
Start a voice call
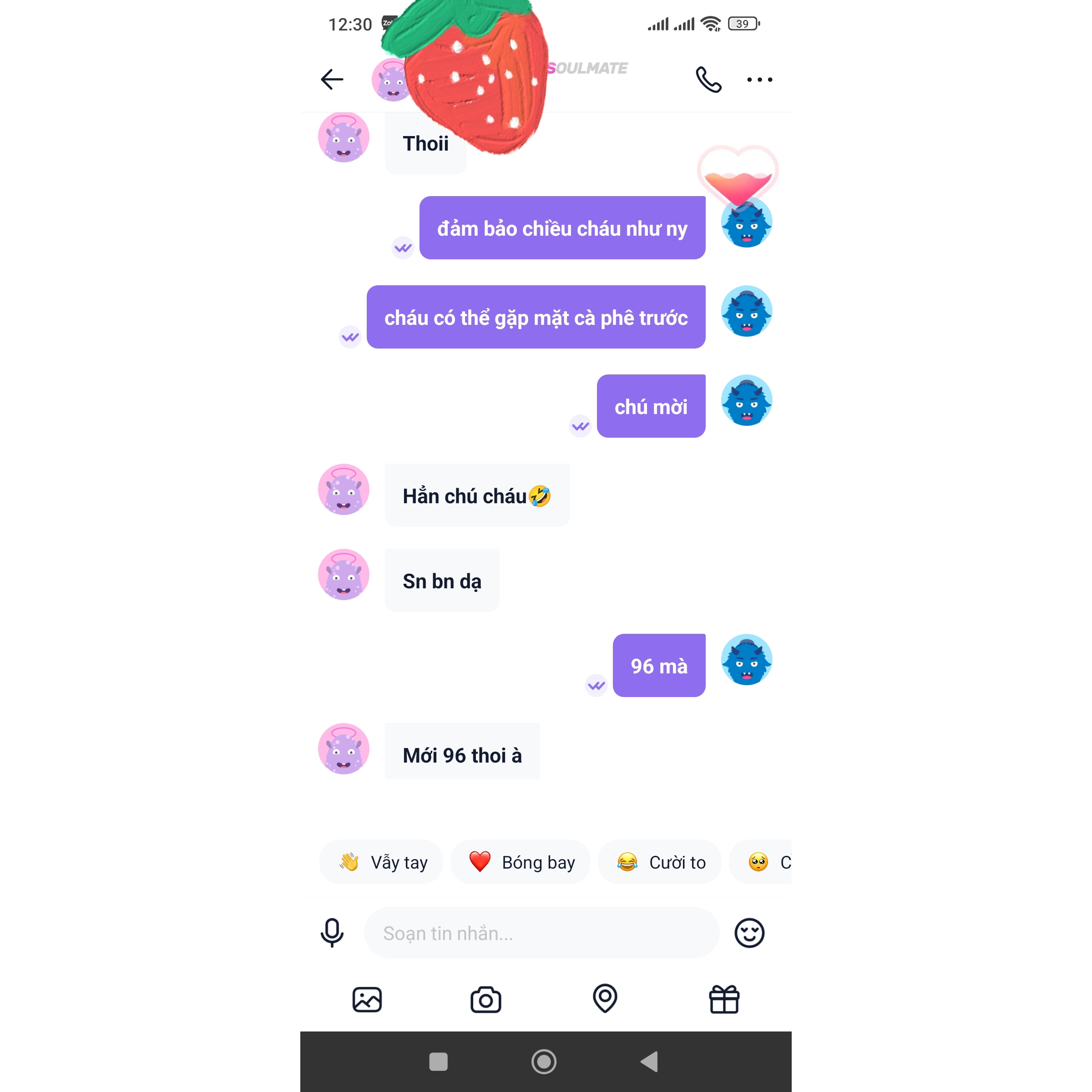click(x=708, y=79)
